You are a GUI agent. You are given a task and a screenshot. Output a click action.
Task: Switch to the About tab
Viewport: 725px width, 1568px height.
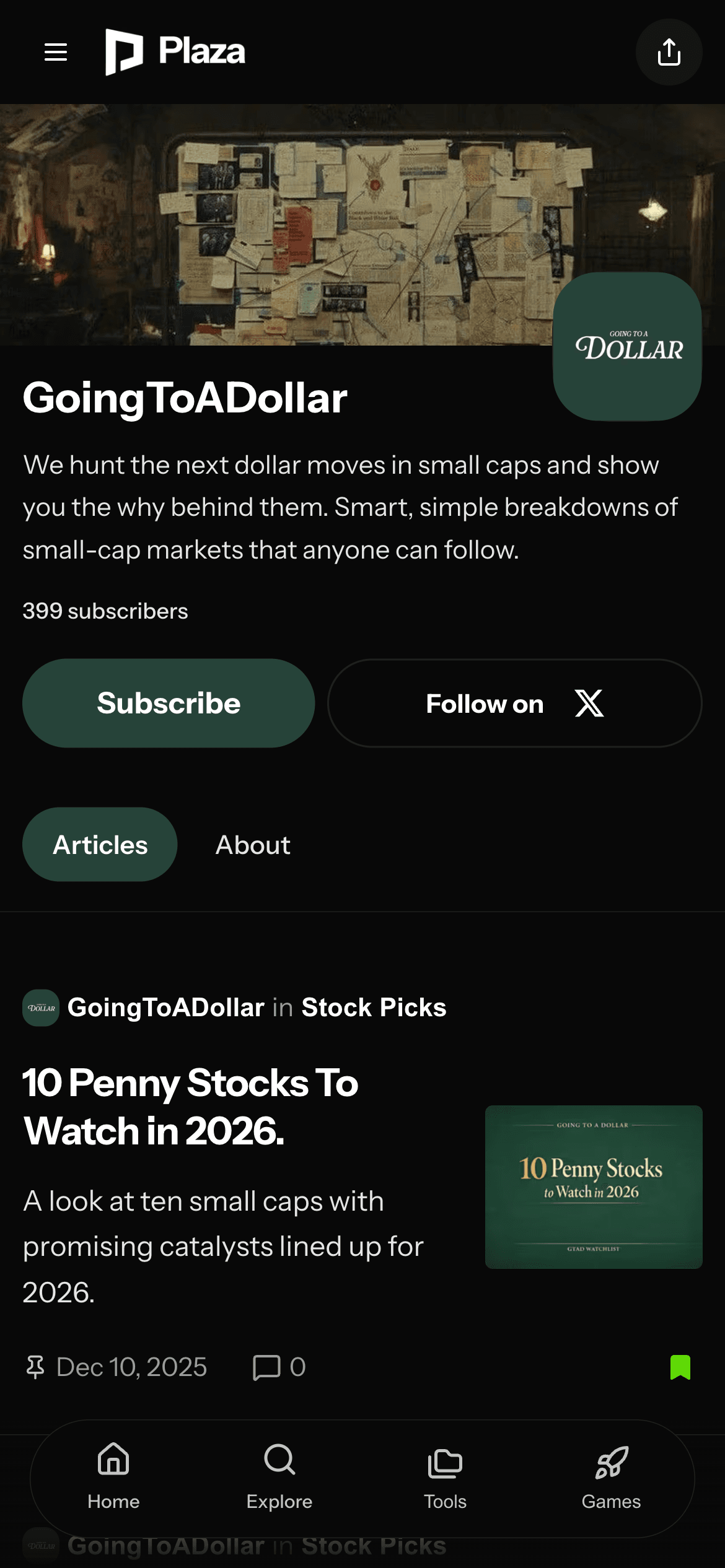pyautogui.click(x=252, y=845)
